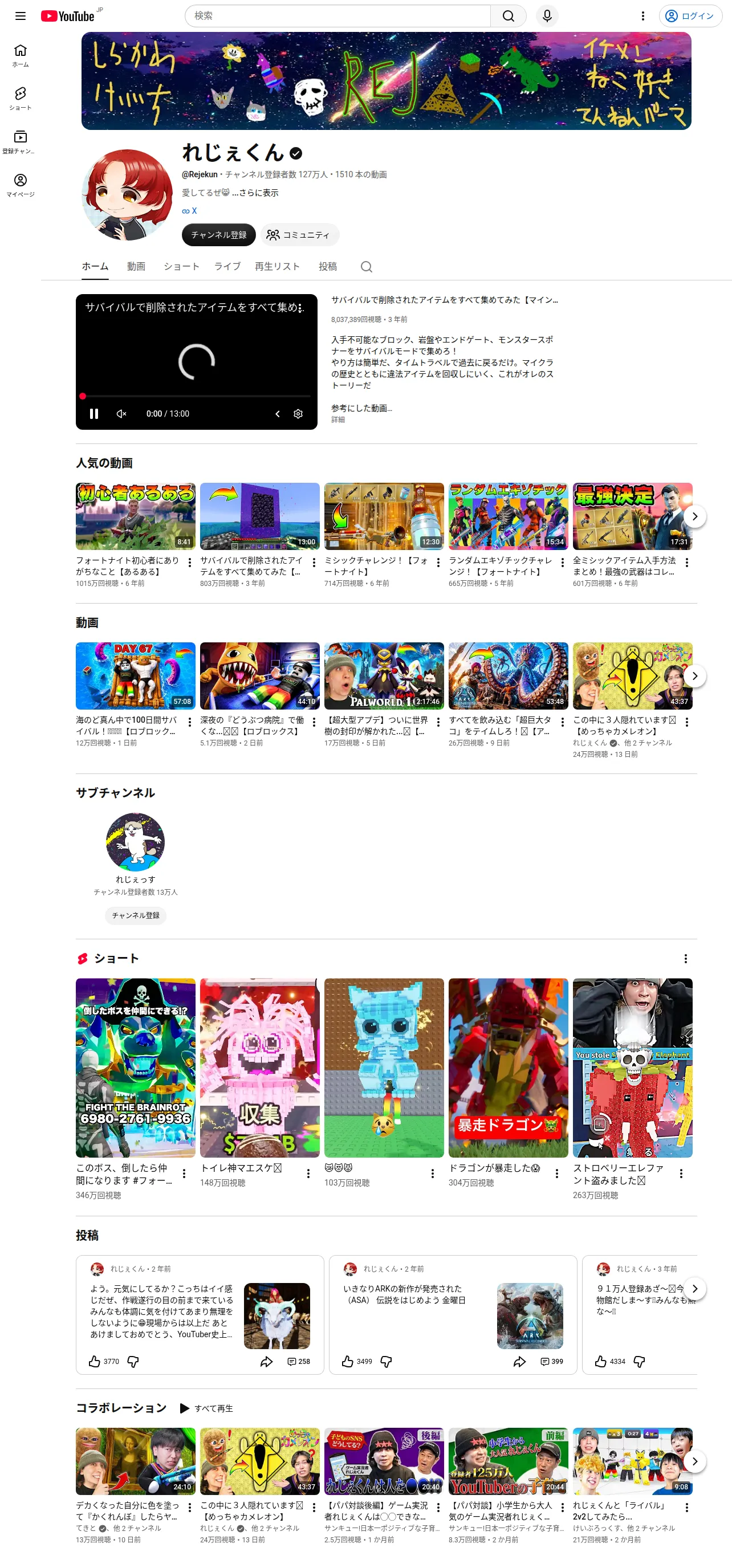Tap the 検索 search field
The image size is (732, 1568).
pyautogui.click(x=338, y=16)
